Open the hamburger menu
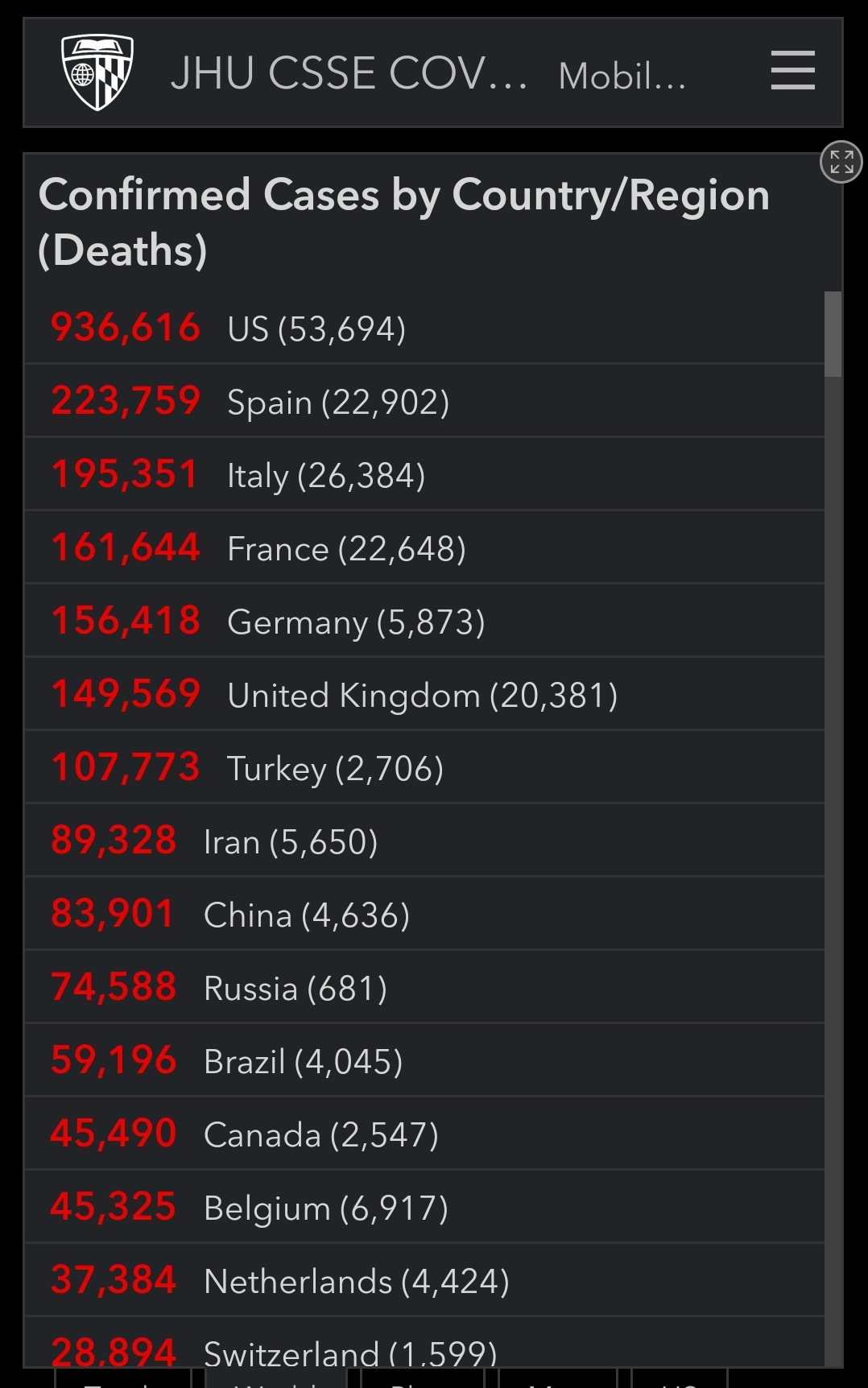 point(792,71)
